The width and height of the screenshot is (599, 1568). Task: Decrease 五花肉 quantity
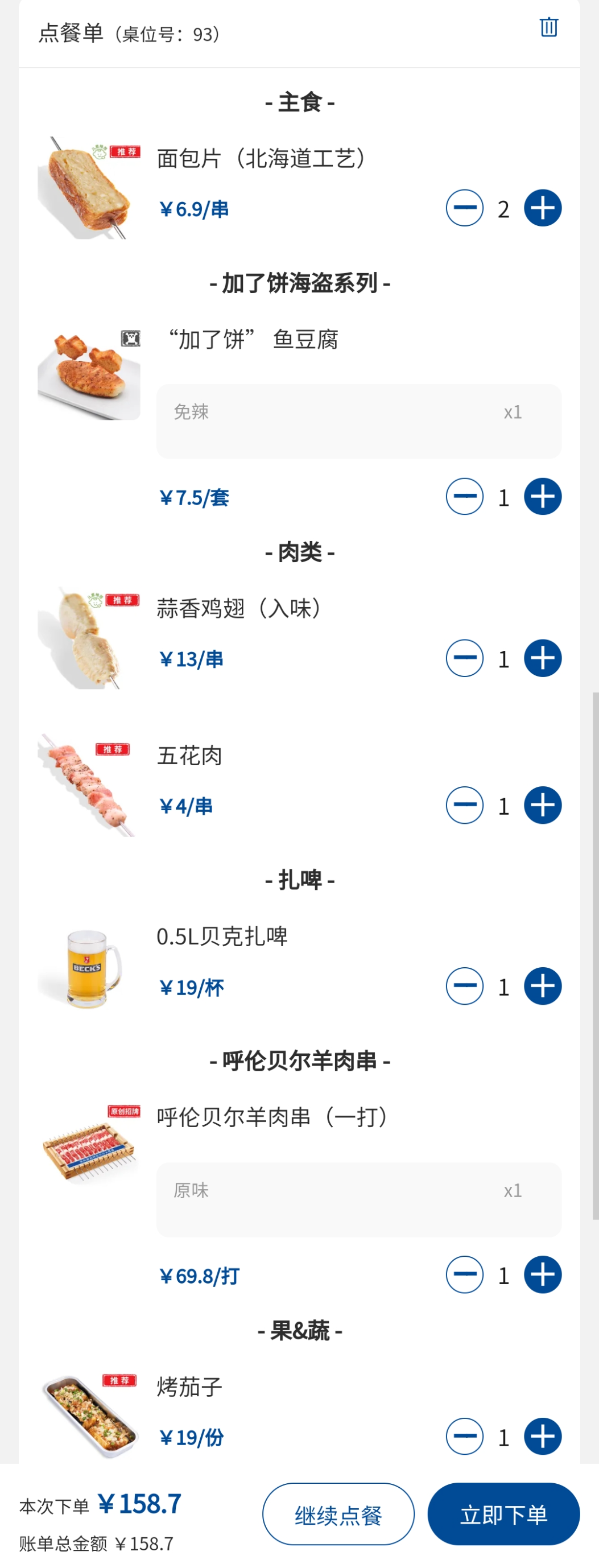[465, 805]
